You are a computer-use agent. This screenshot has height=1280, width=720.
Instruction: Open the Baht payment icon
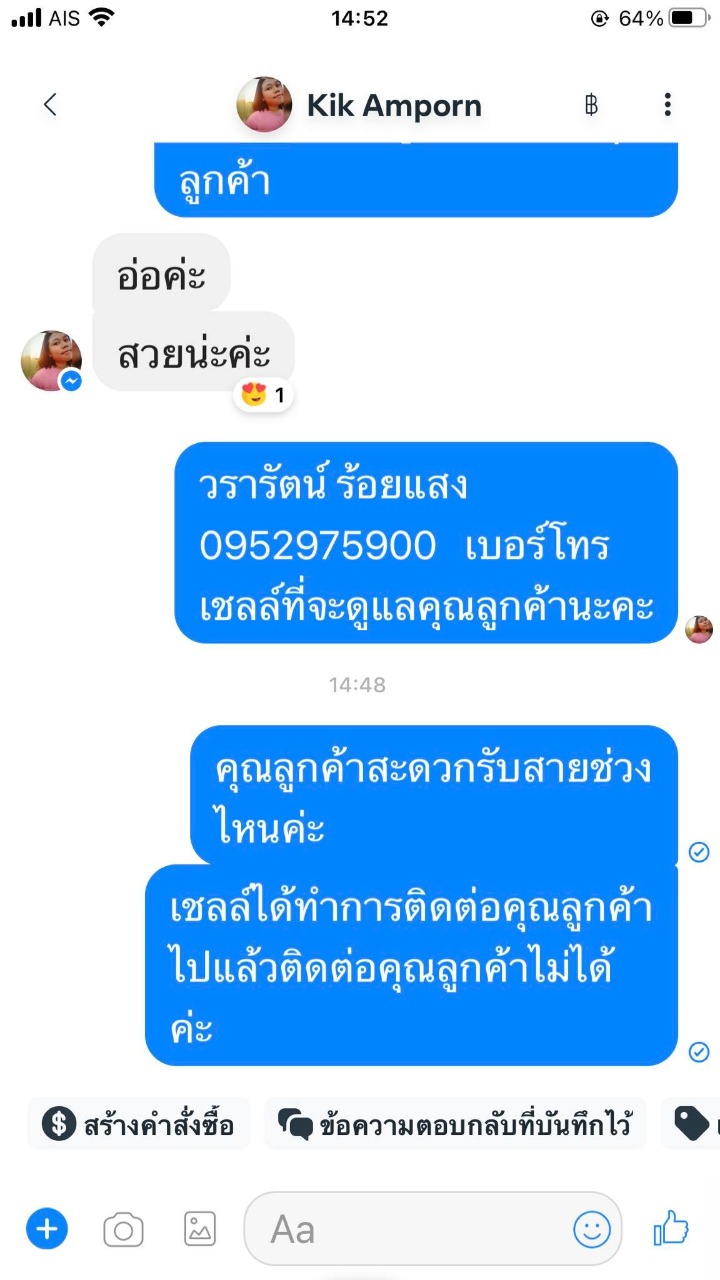click(591, 104)
